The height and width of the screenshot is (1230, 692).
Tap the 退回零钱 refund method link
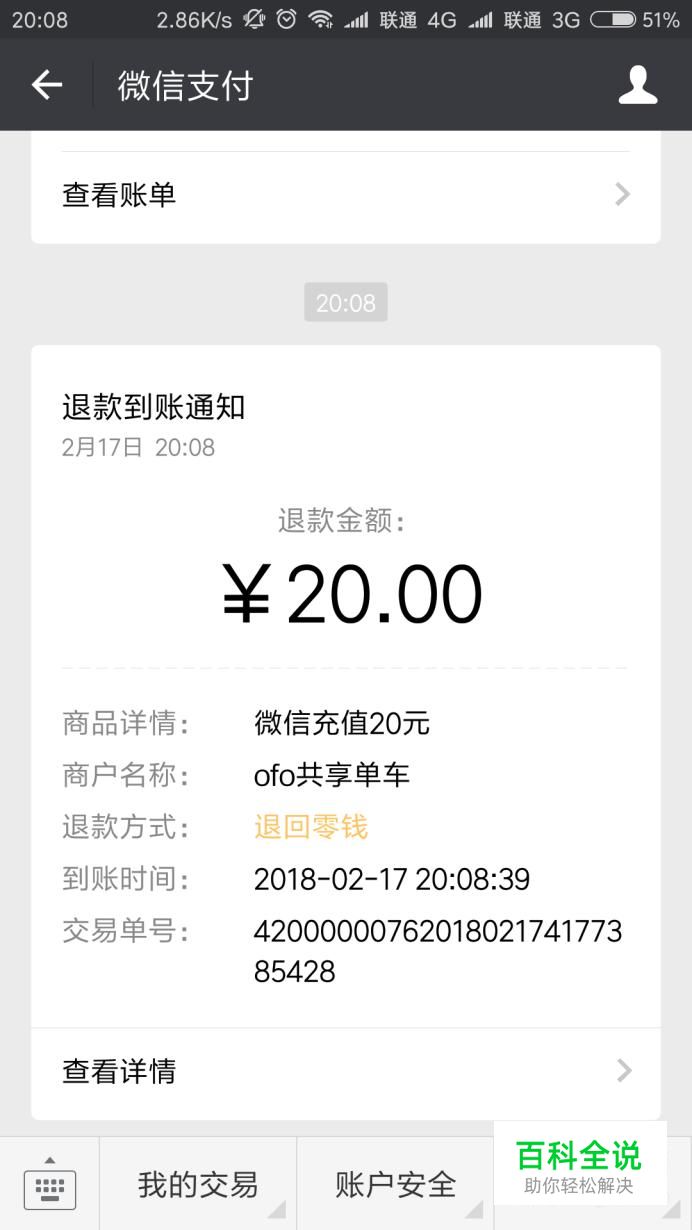pos(311,827)
